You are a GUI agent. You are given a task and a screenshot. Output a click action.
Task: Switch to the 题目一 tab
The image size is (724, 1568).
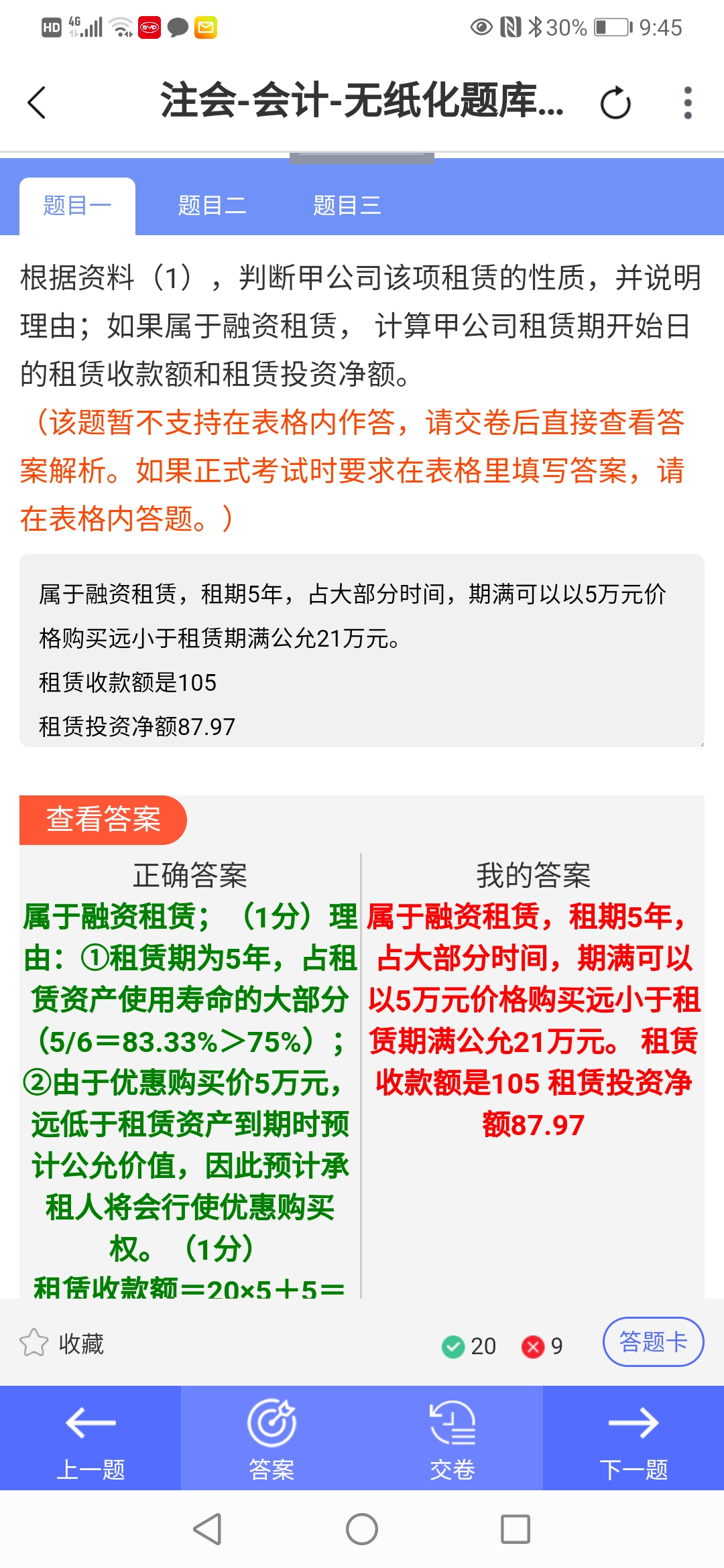coord(77,206)
